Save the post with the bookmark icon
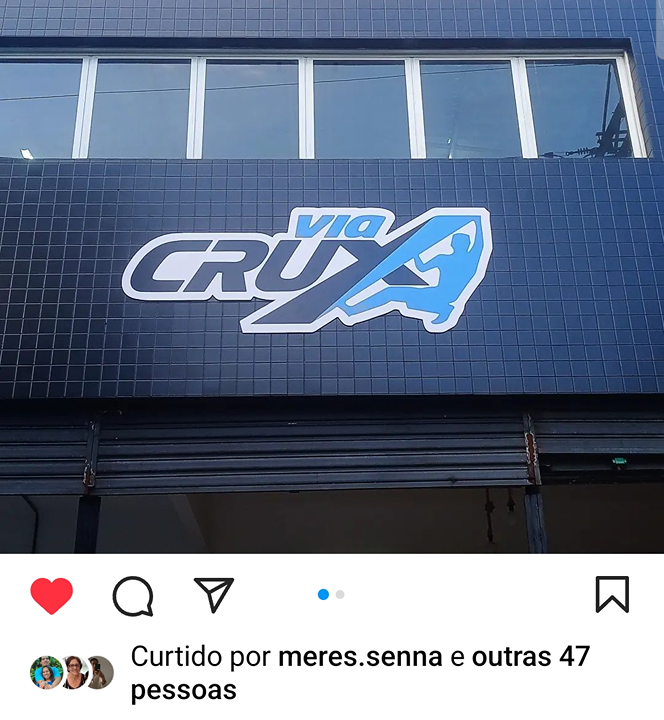 [612, 595]
